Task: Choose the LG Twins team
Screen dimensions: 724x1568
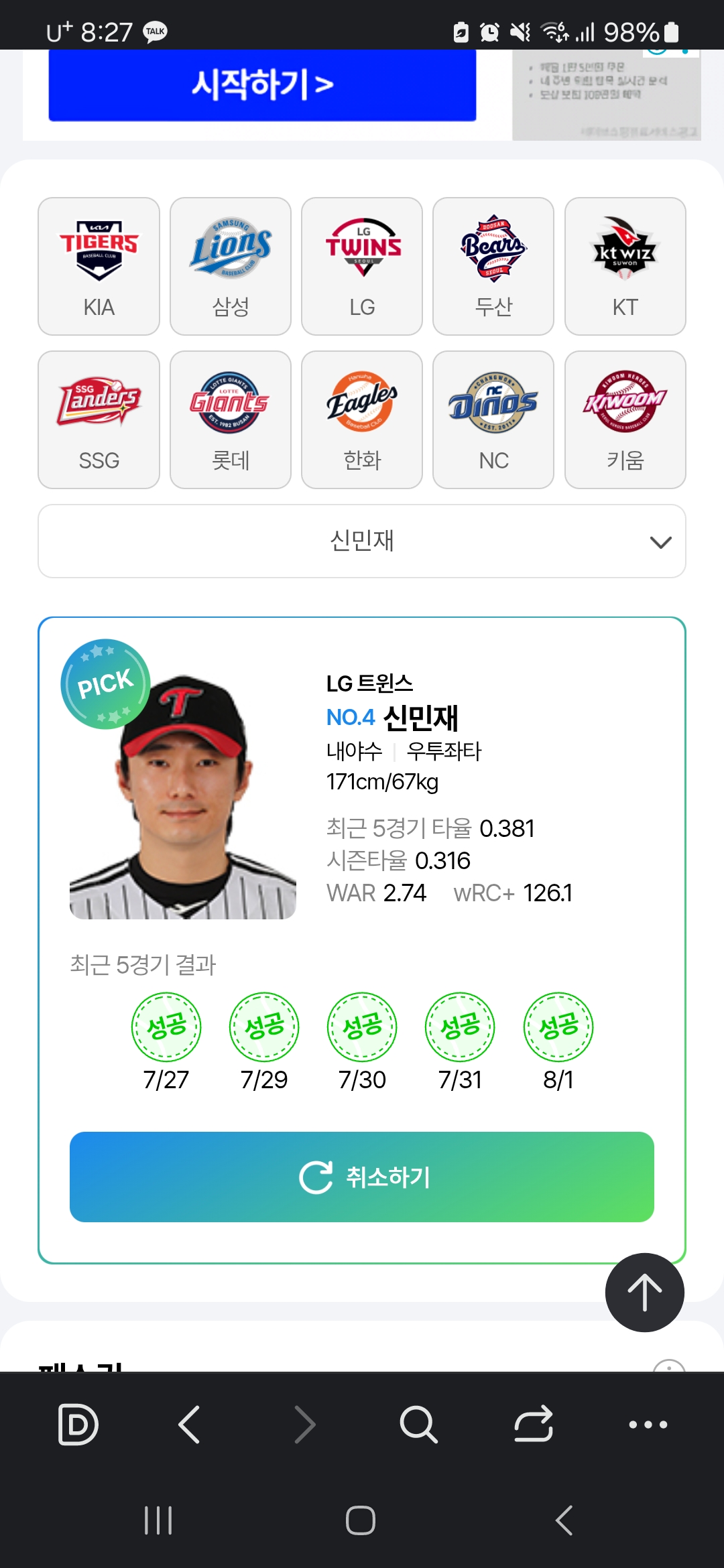Action: point(362,266)
